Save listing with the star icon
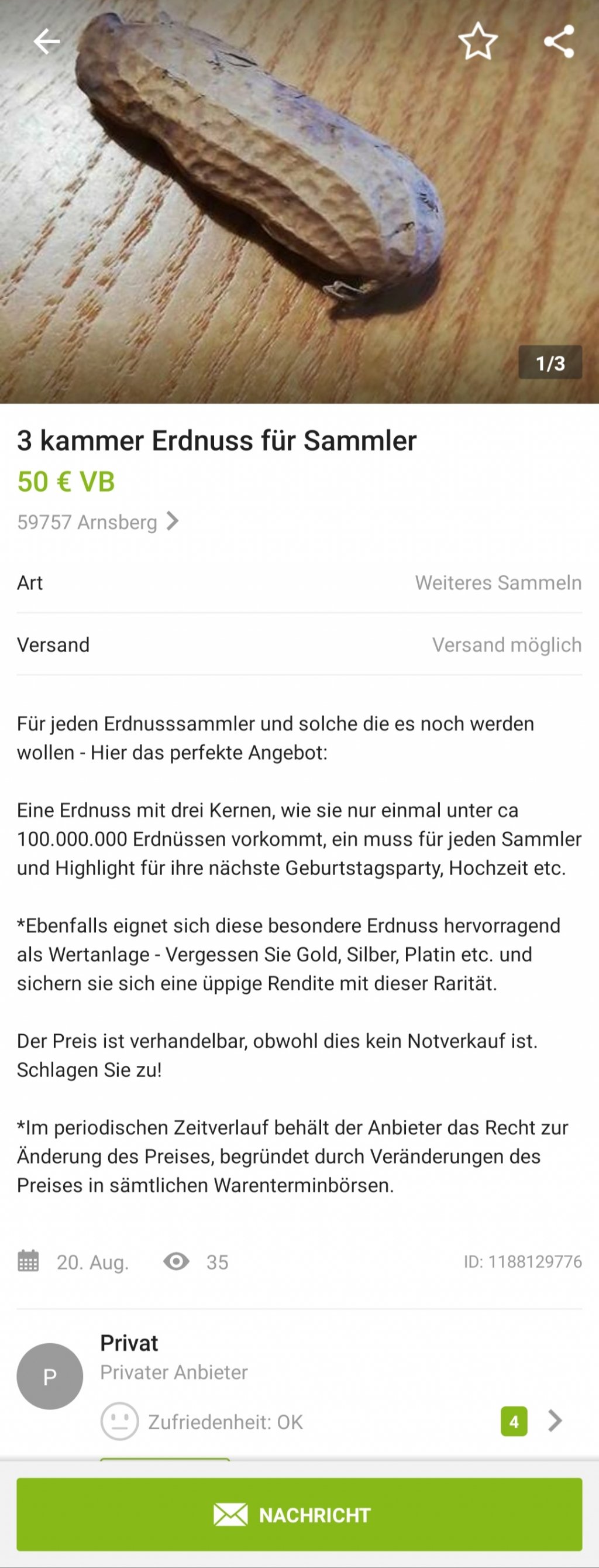Screen dimensions: 599x1568 (477, 42)
